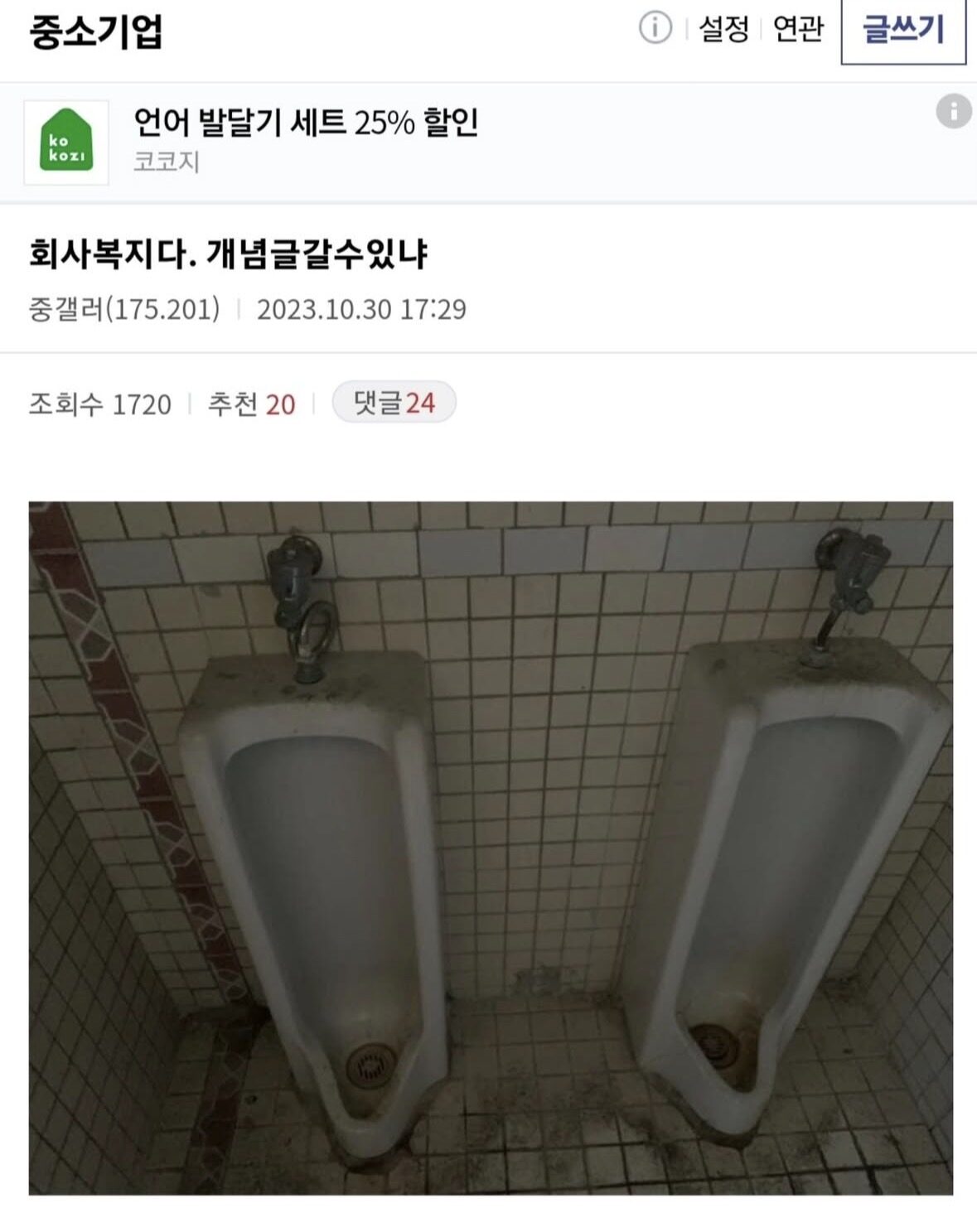Tap the ad info icon
The height and width of the screenshot is (1232, 977).
(x=953, y=110)
